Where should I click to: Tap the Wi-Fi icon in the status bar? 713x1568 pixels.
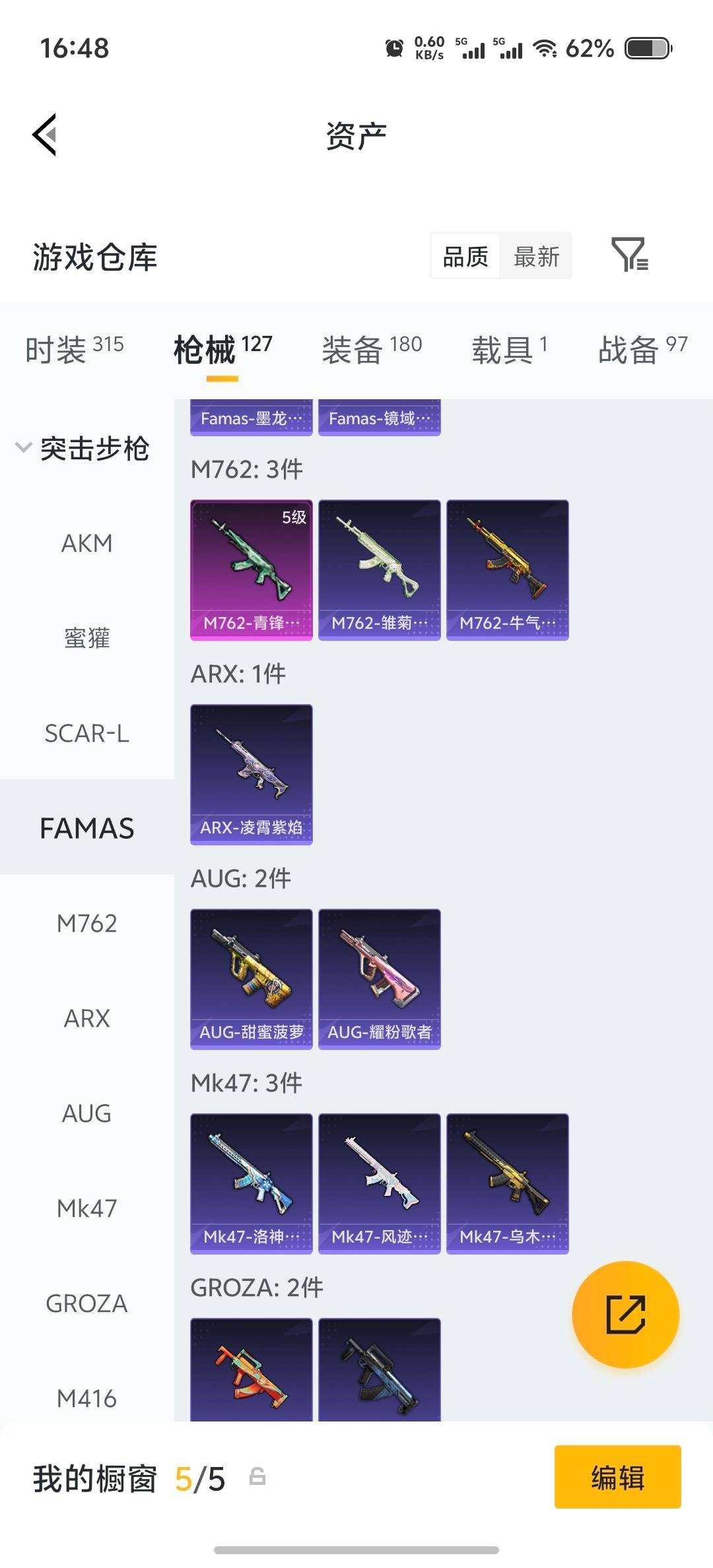545,48
